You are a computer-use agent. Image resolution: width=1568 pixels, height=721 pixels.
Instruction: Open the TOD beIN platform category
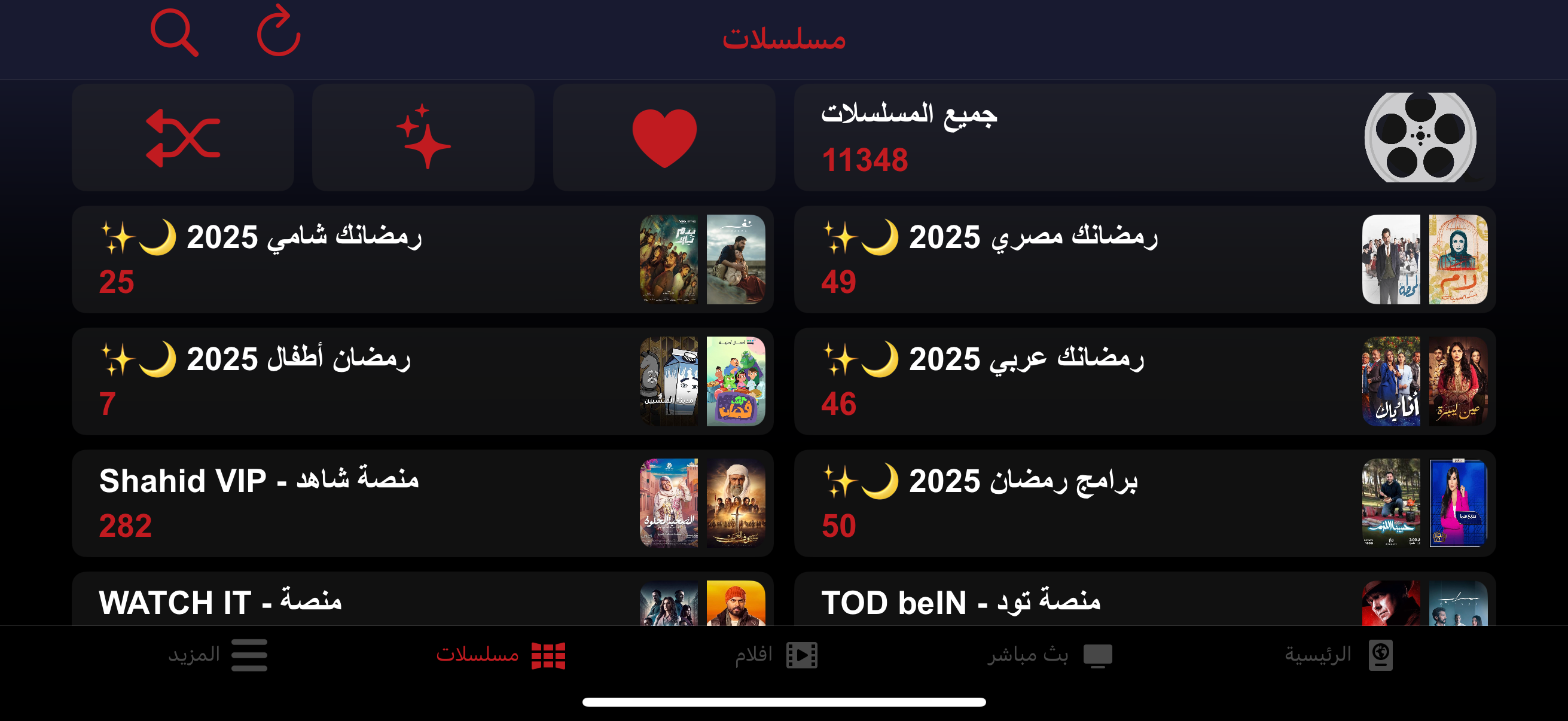click(1145, 601)
